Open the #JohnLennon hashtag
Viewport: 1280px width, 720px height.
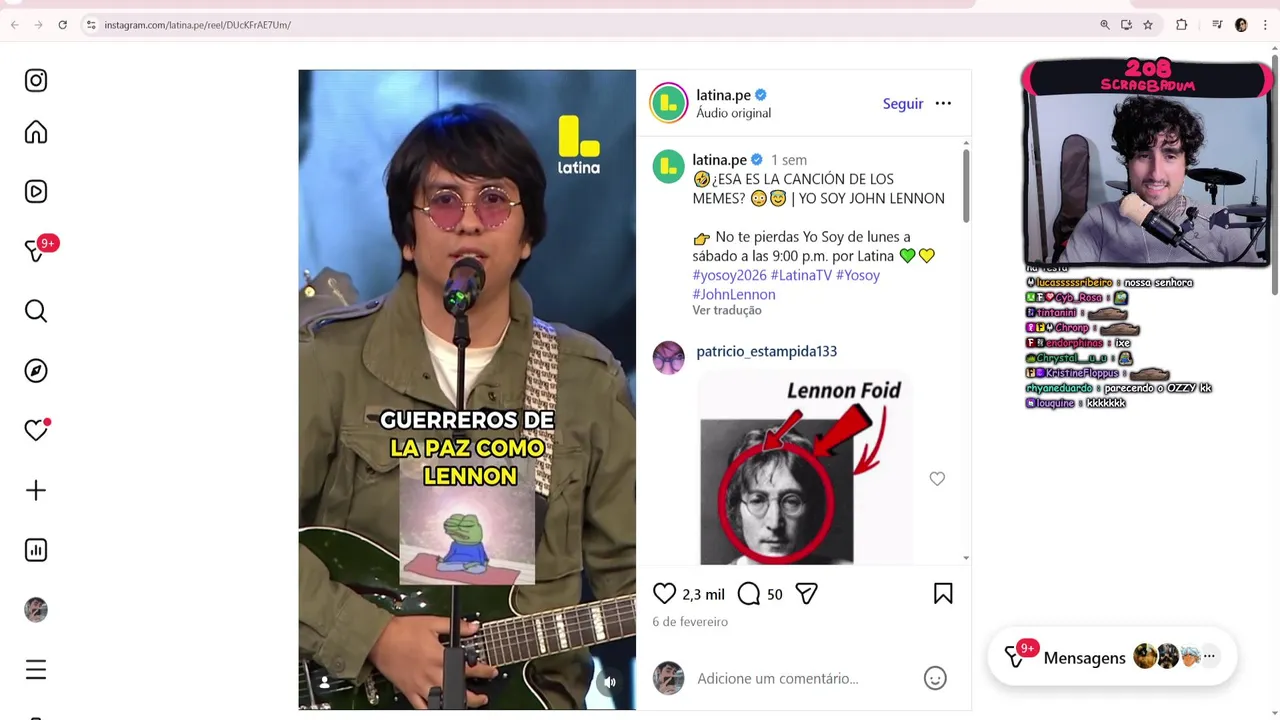point(734,294)
